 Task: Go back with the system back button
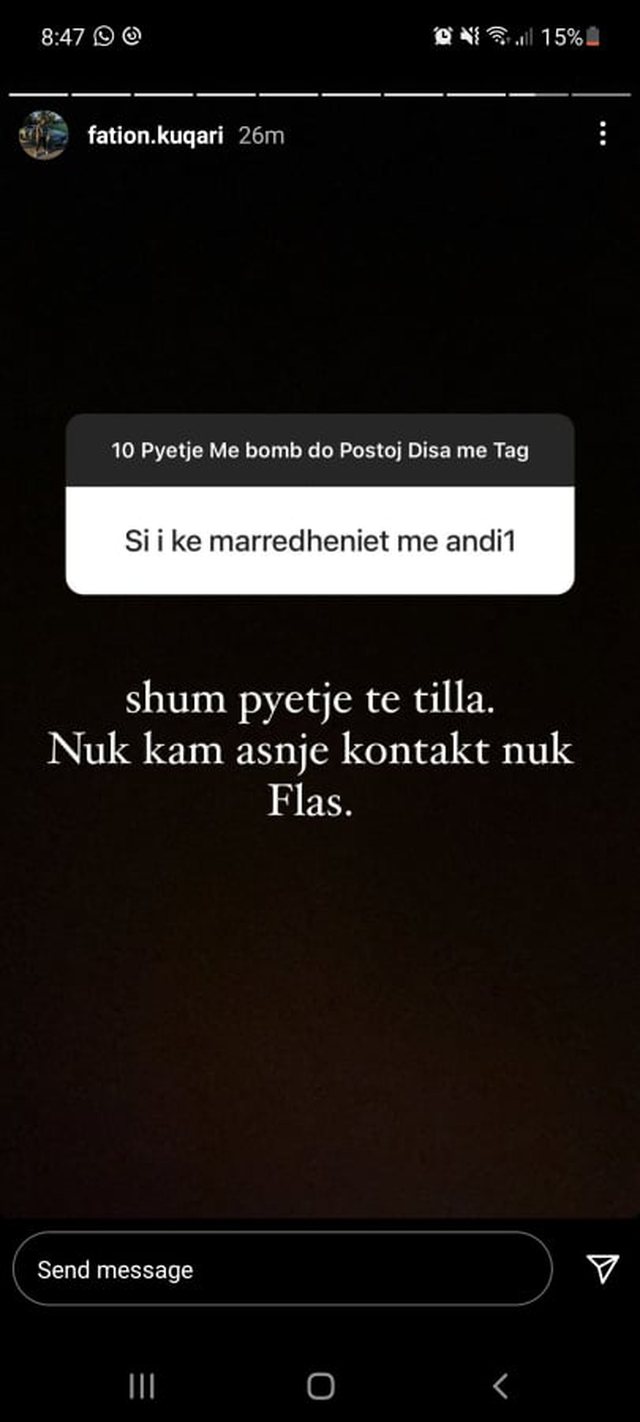500,1385
